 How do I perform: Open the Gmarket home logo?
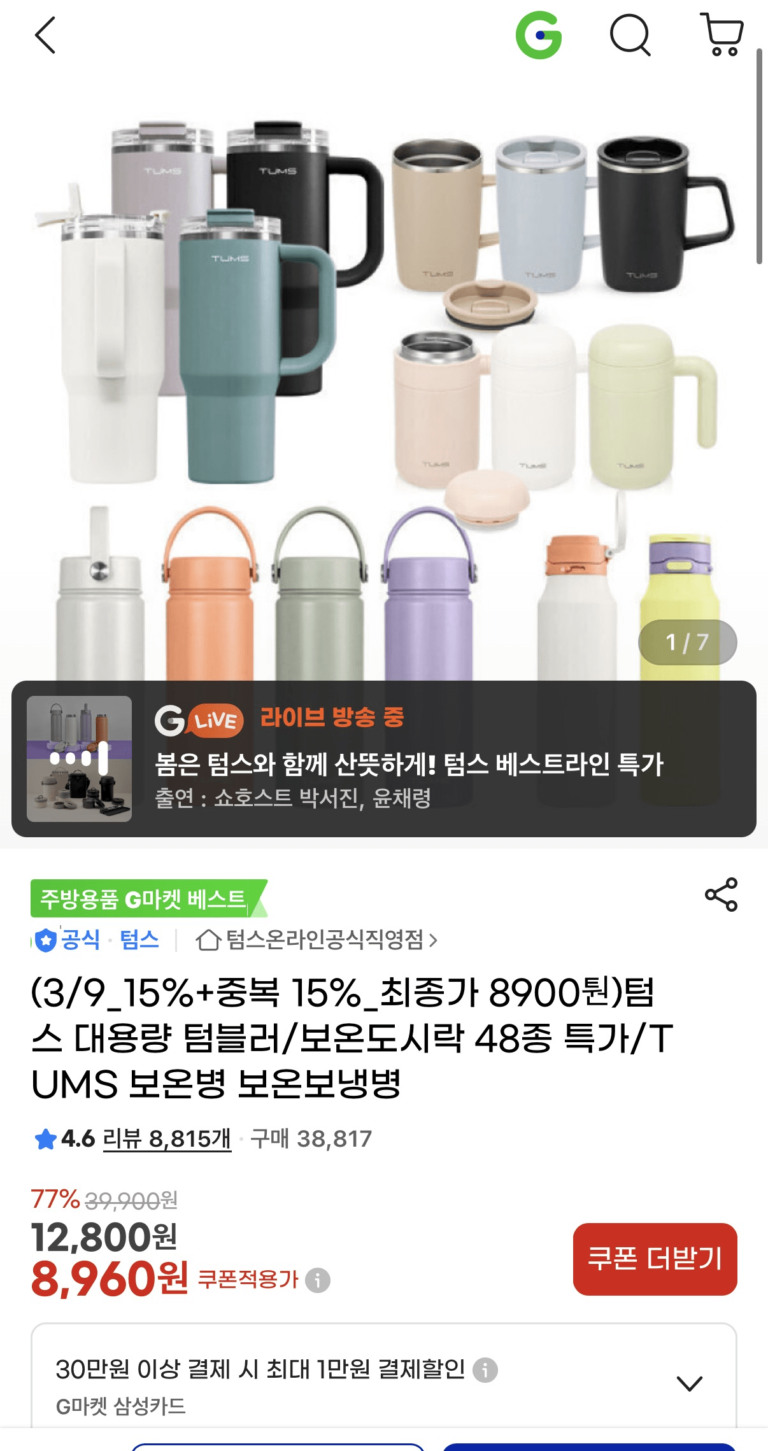click(x=538, y=36)
